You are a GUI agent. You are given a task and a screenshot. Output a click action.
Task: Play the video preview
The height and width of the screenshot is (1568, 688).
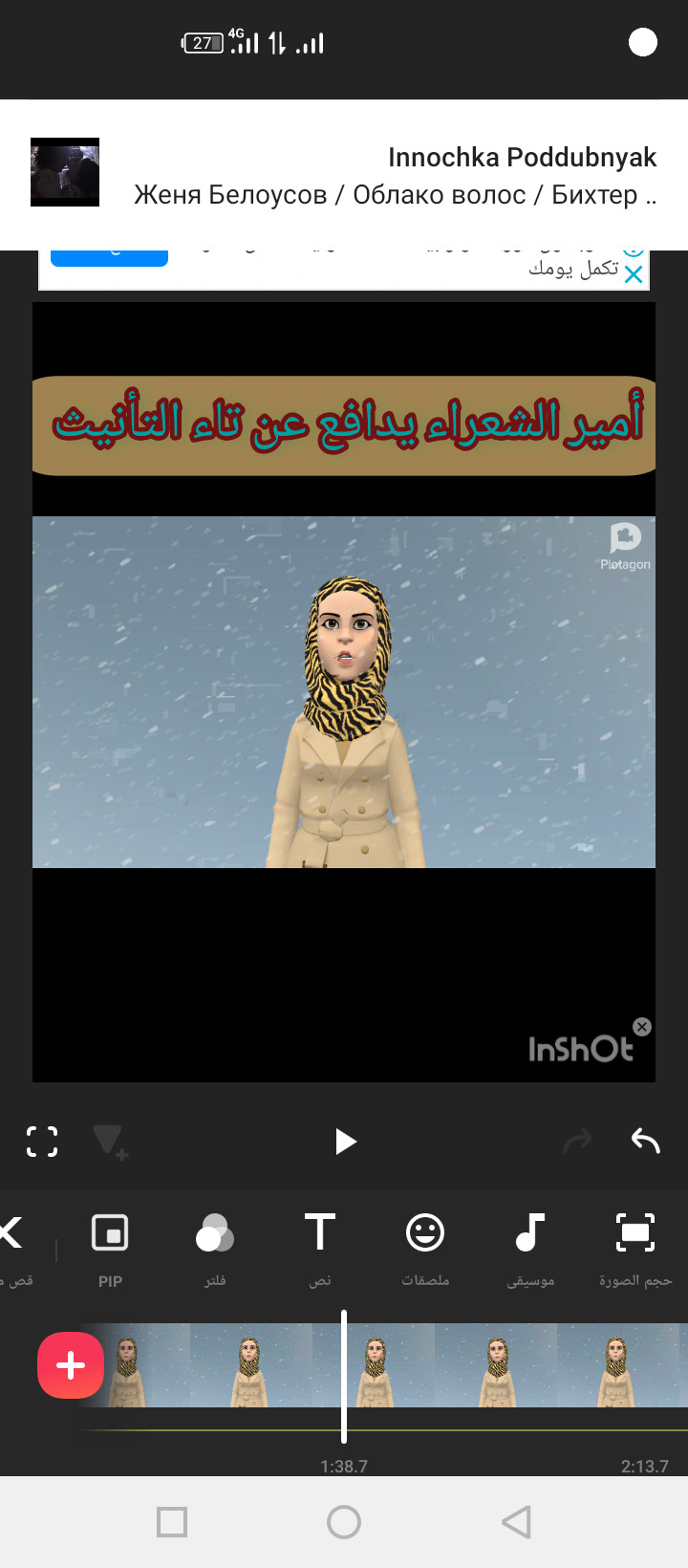point(345,1142)
